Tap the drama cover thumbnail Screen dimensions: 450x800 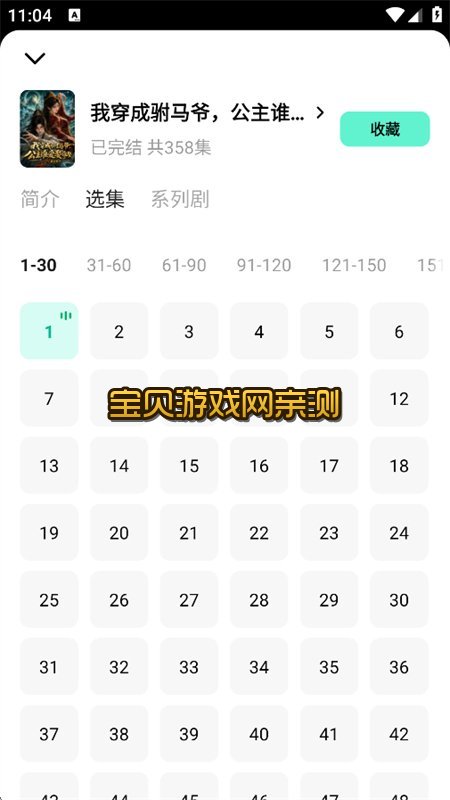(x=47, y=129)
